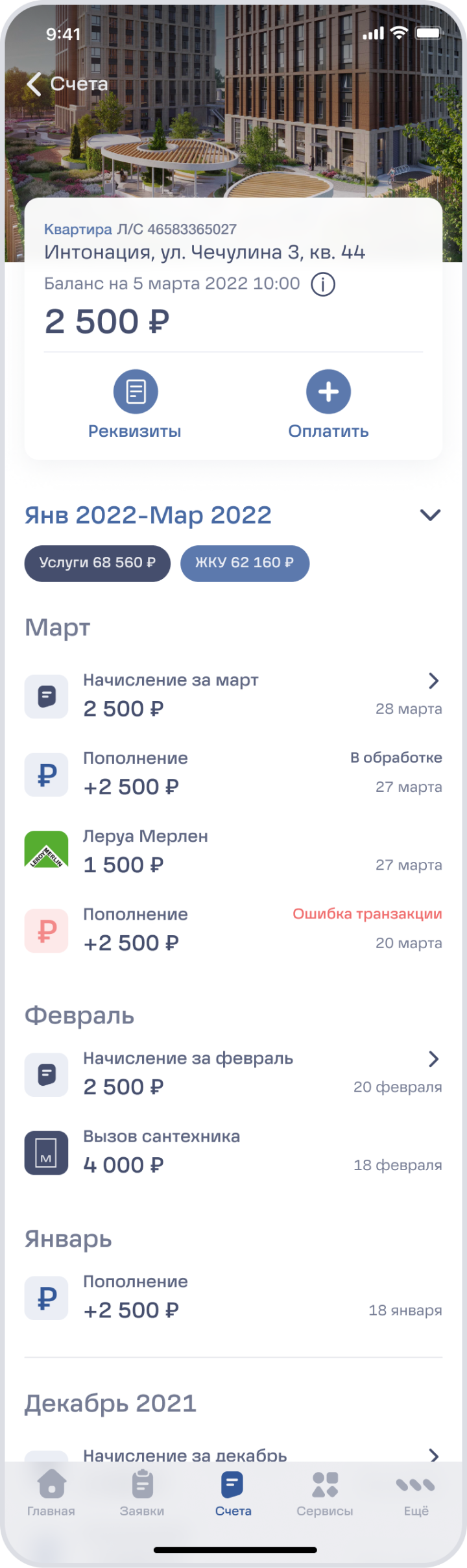Open the Пополнение with Ошибка транзакции
467x1568 pixels.
[x=233, y=929]
